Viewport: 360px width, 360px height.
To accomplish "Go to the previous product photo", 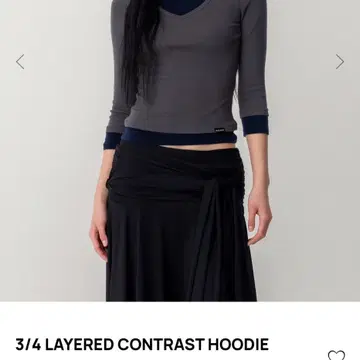I will [20, 62].
